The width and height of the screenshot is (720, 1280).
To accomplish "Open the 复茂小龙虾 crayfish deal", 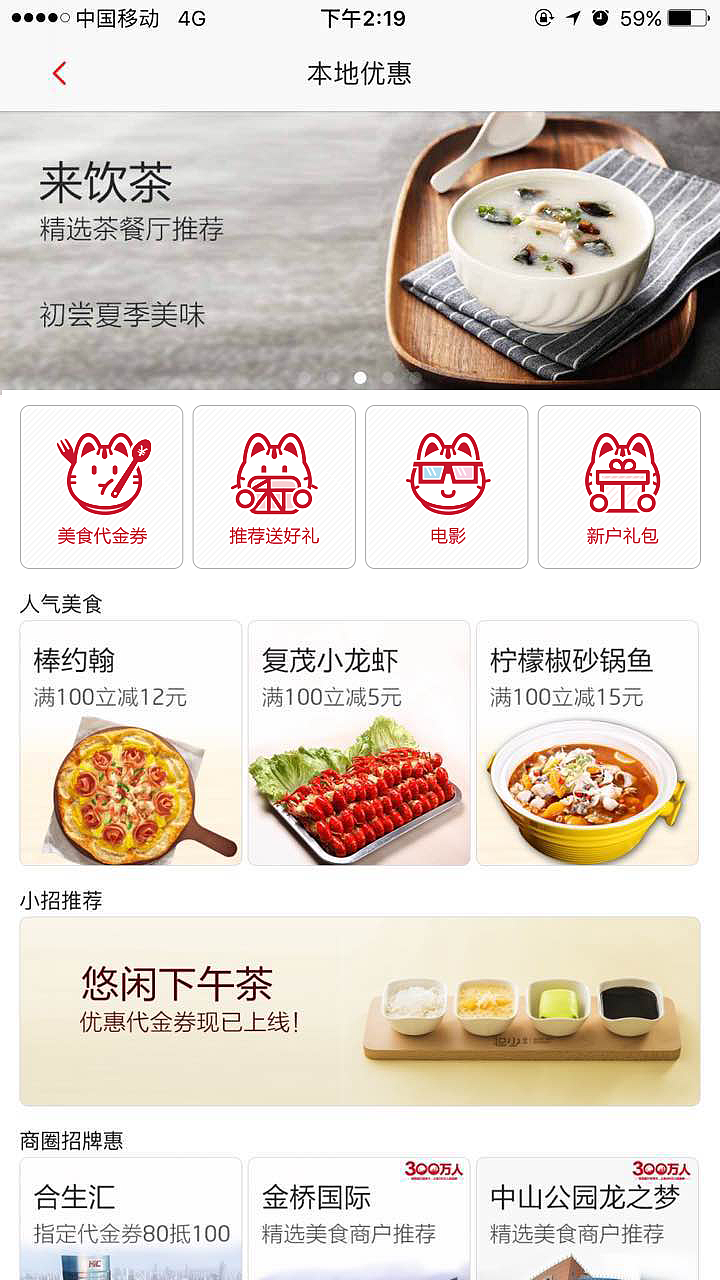I will click(359, 743).
